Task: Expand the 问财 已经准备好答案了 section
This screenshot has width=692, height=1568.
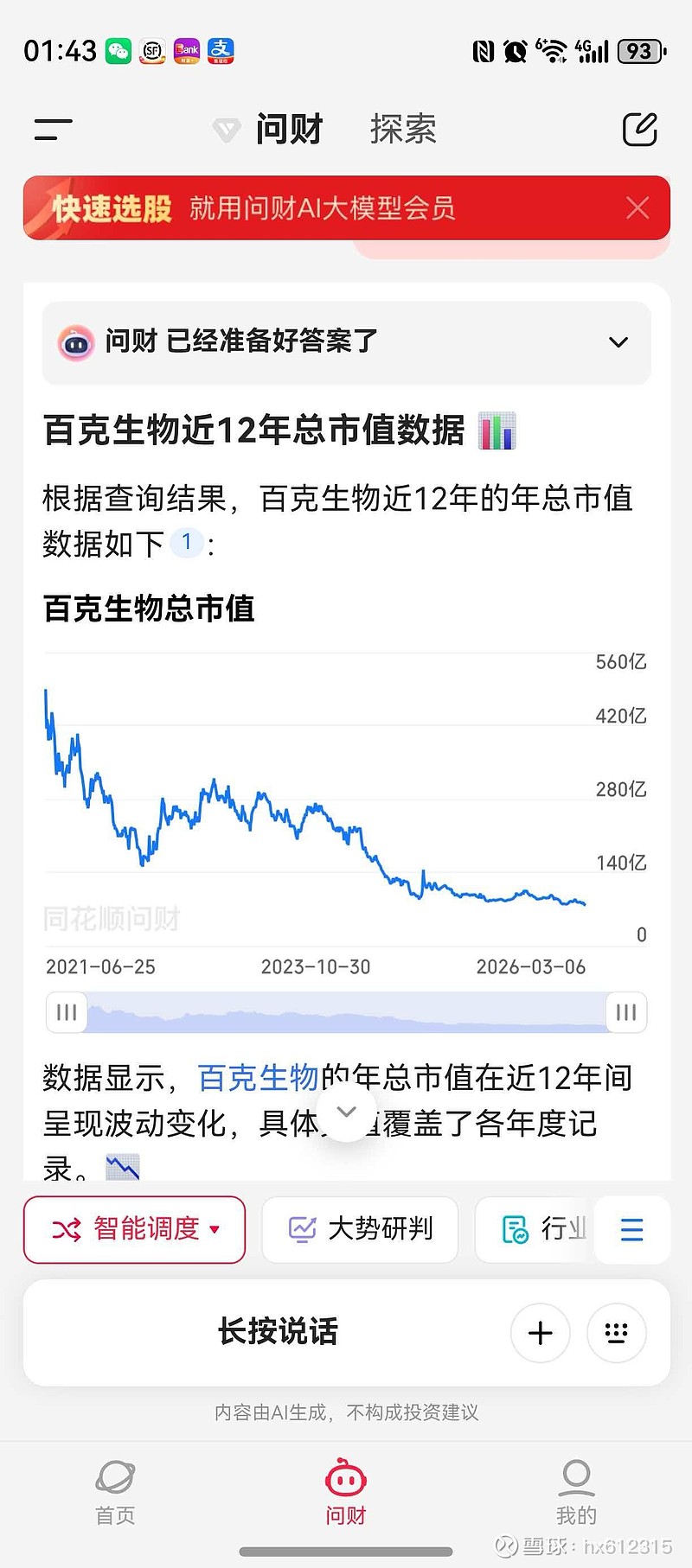Action: [x=618, y=342]
